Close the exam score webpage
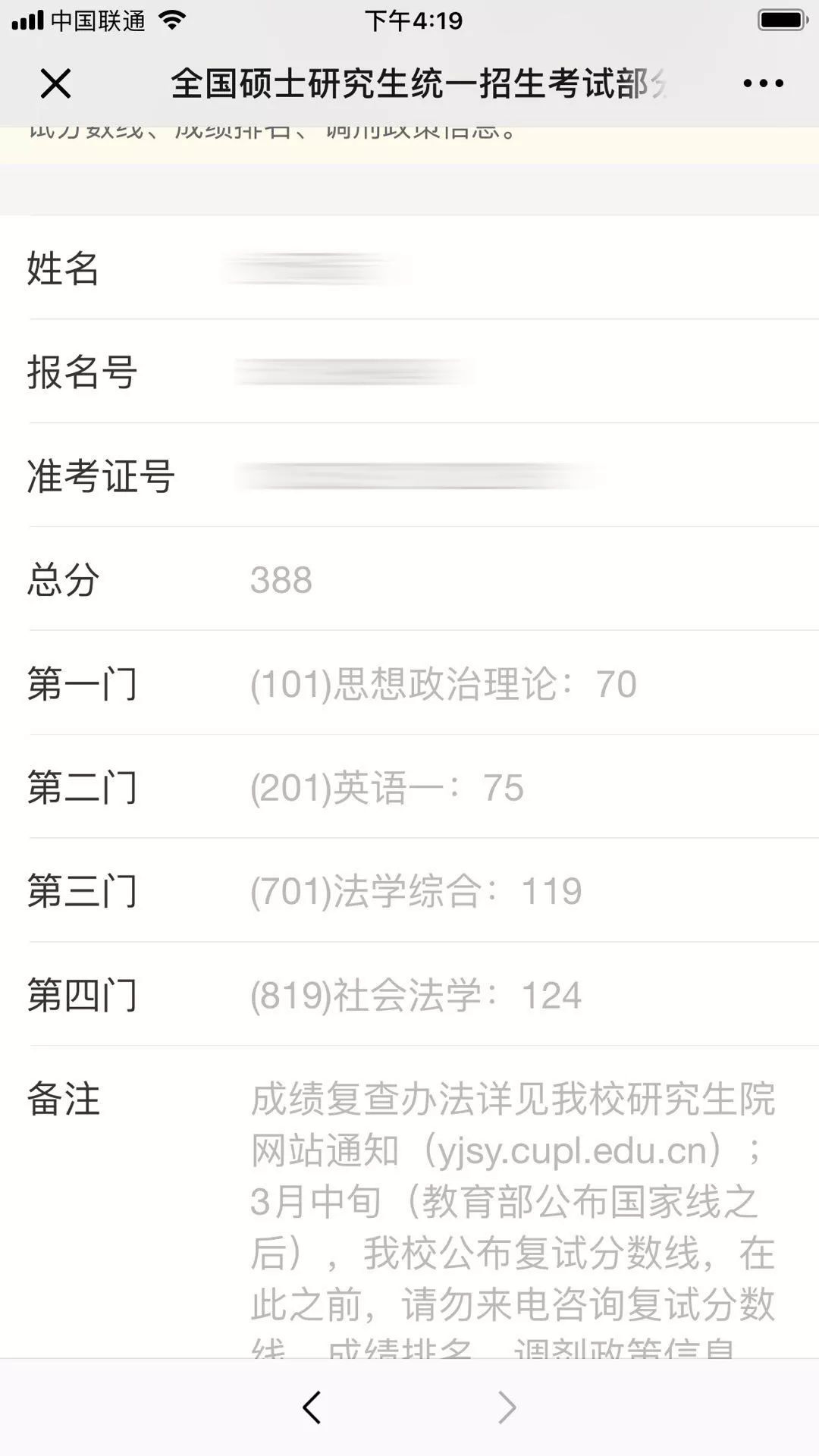 55,83
